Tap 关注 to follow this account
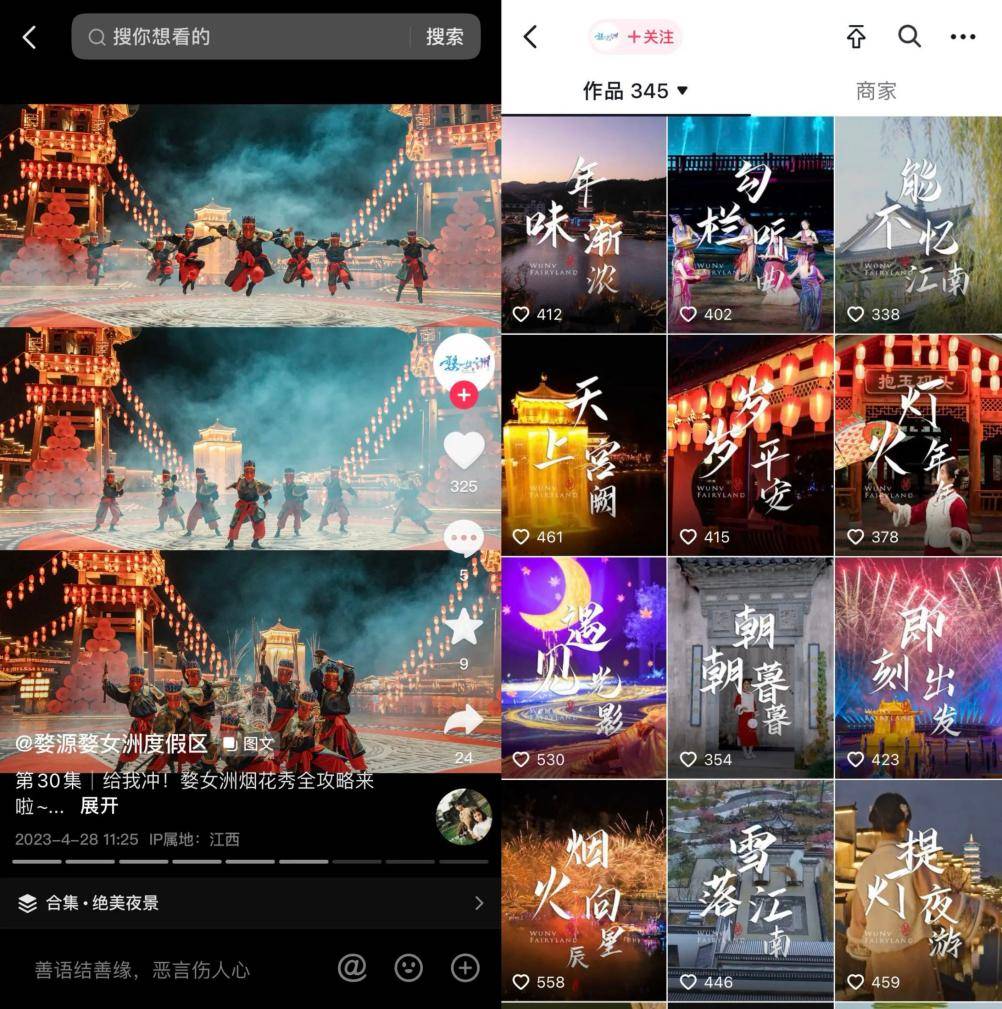This screenshot has width=1002, height=1009. coord(650,38)
